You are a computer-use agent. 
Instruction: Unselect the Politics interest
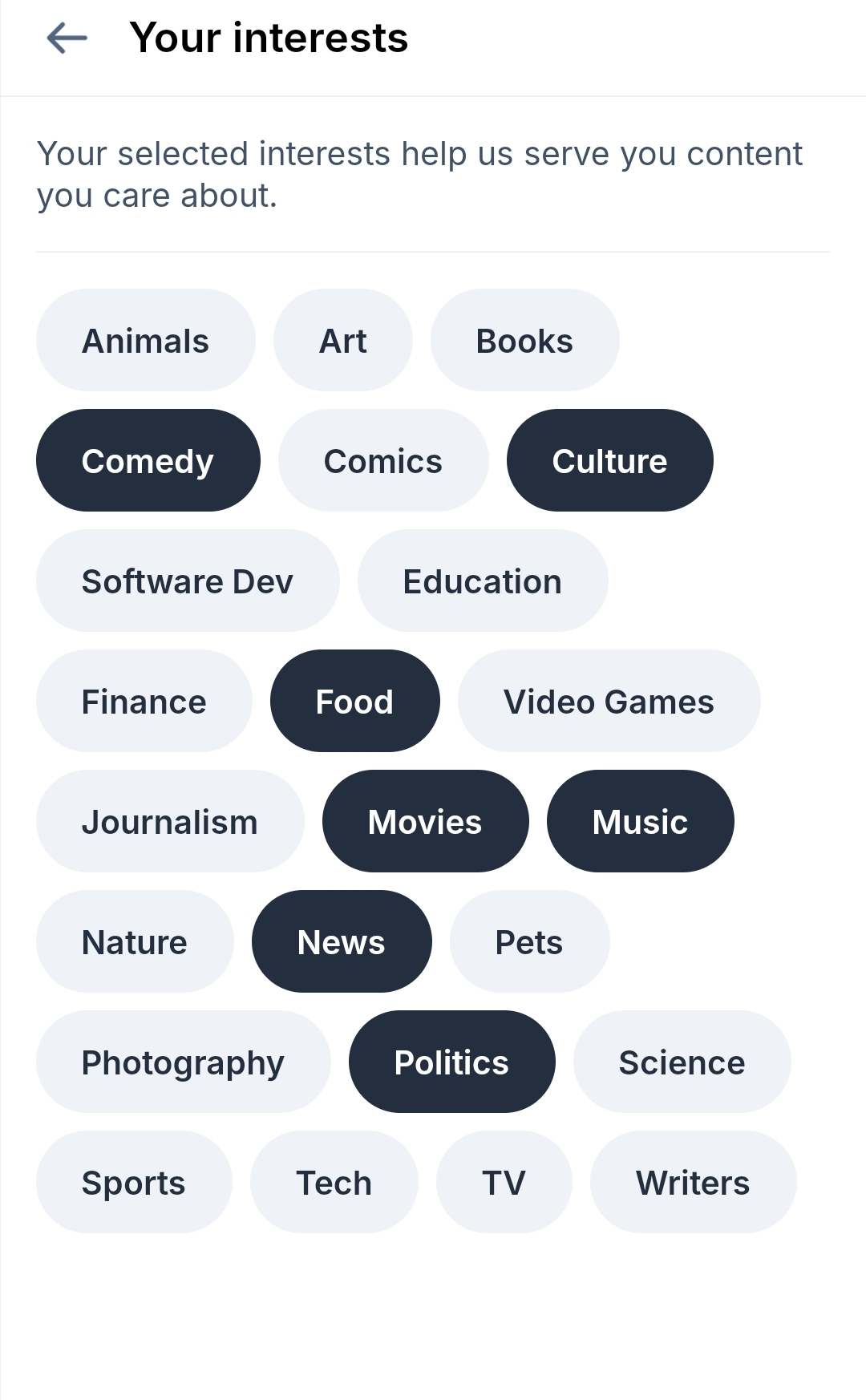451,1062
